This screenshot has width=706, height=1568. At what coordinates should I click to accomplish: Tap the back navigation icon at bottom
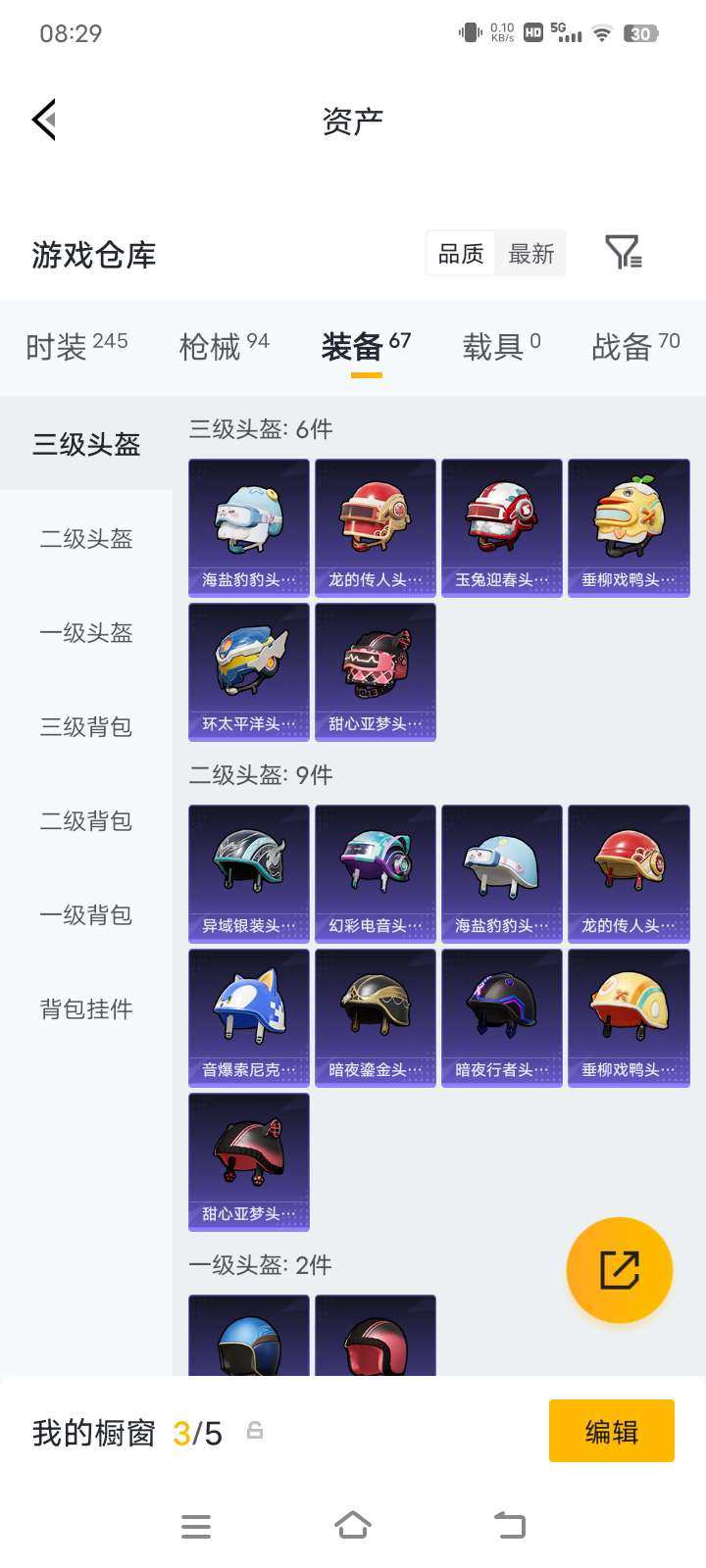click(x=508, y=1525)
